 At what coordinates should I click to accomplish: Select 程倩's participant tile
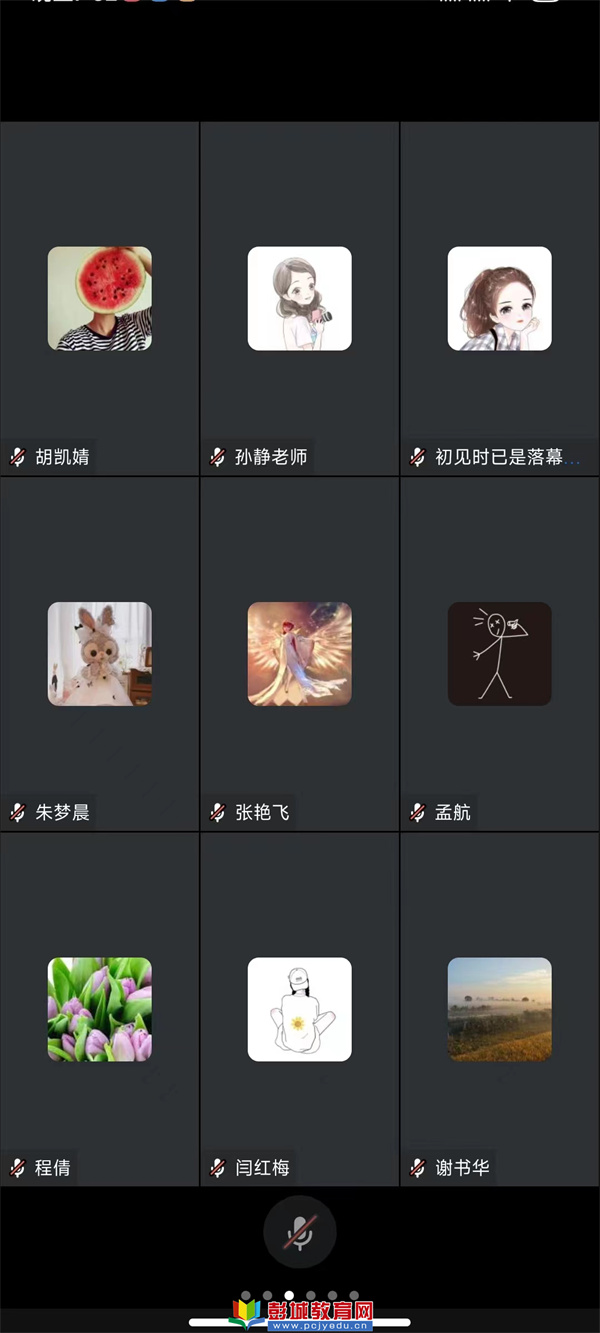point(100,1009)
